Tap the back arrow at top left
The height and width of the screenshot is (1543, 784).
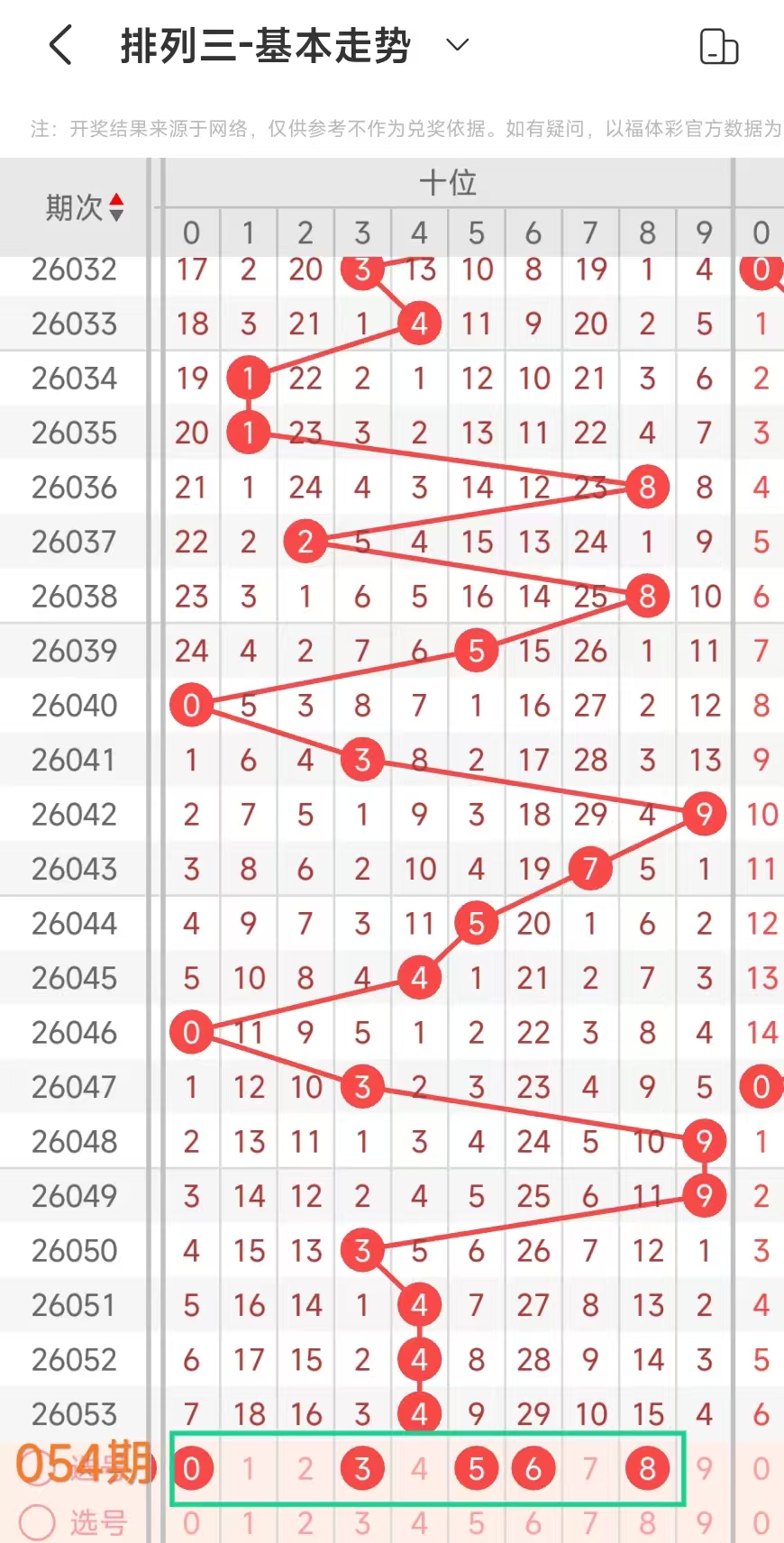point(59,44)
